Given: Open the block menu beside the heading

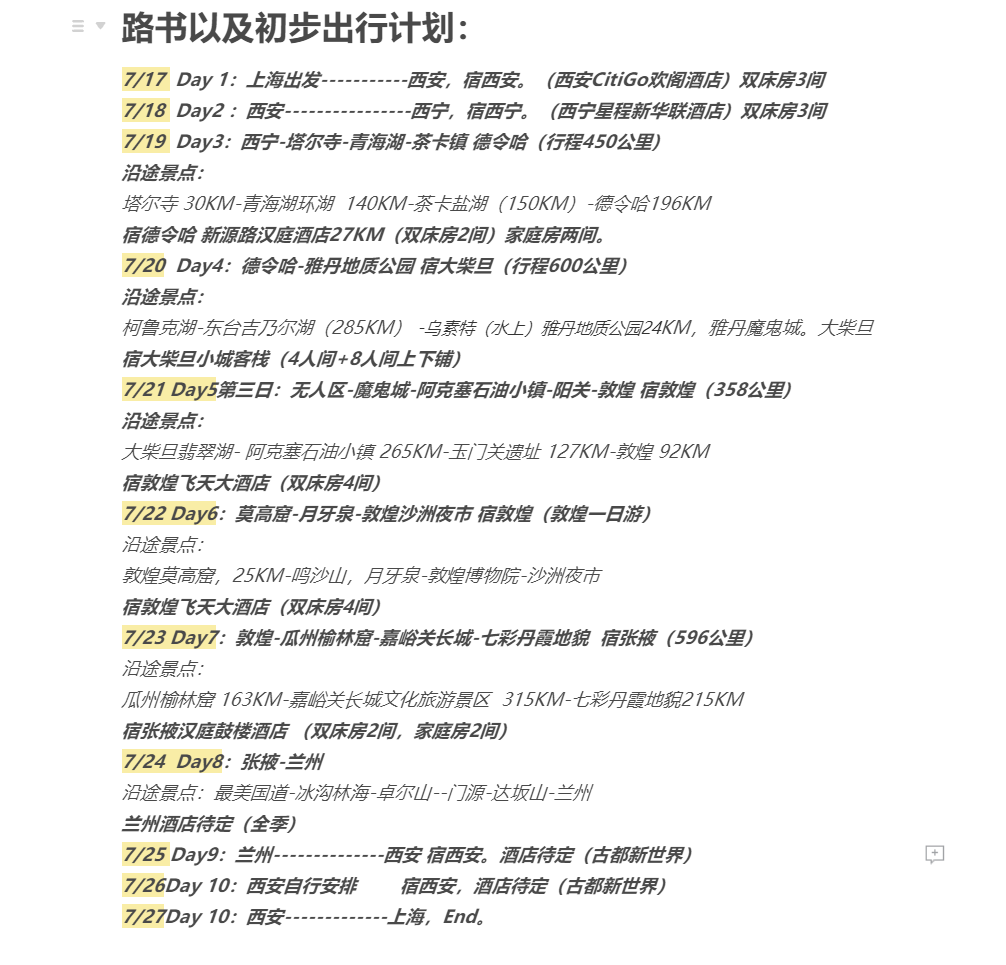Looking at the screenshot, I should point(78,27).
